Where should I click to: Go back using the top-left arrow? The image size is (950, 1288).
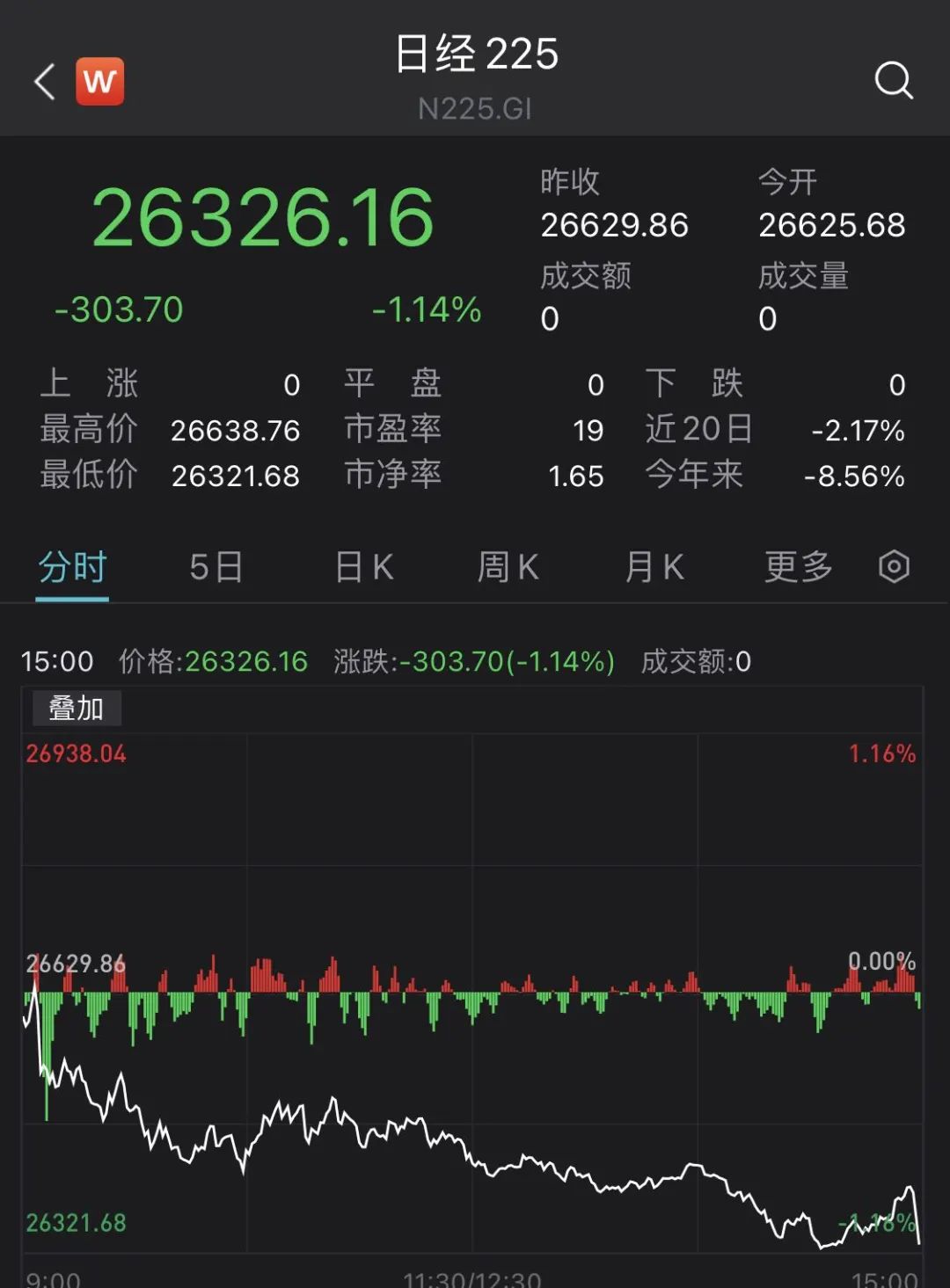46,82
